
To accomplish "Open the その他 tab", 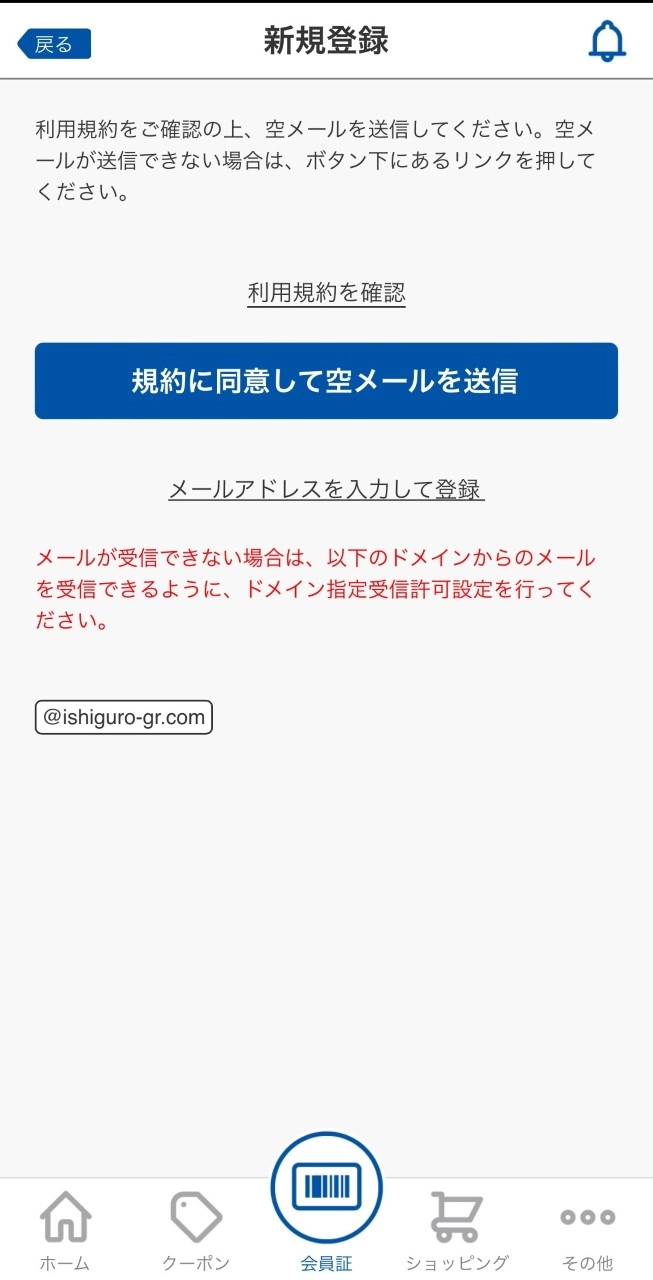I will coord(587,1231).
